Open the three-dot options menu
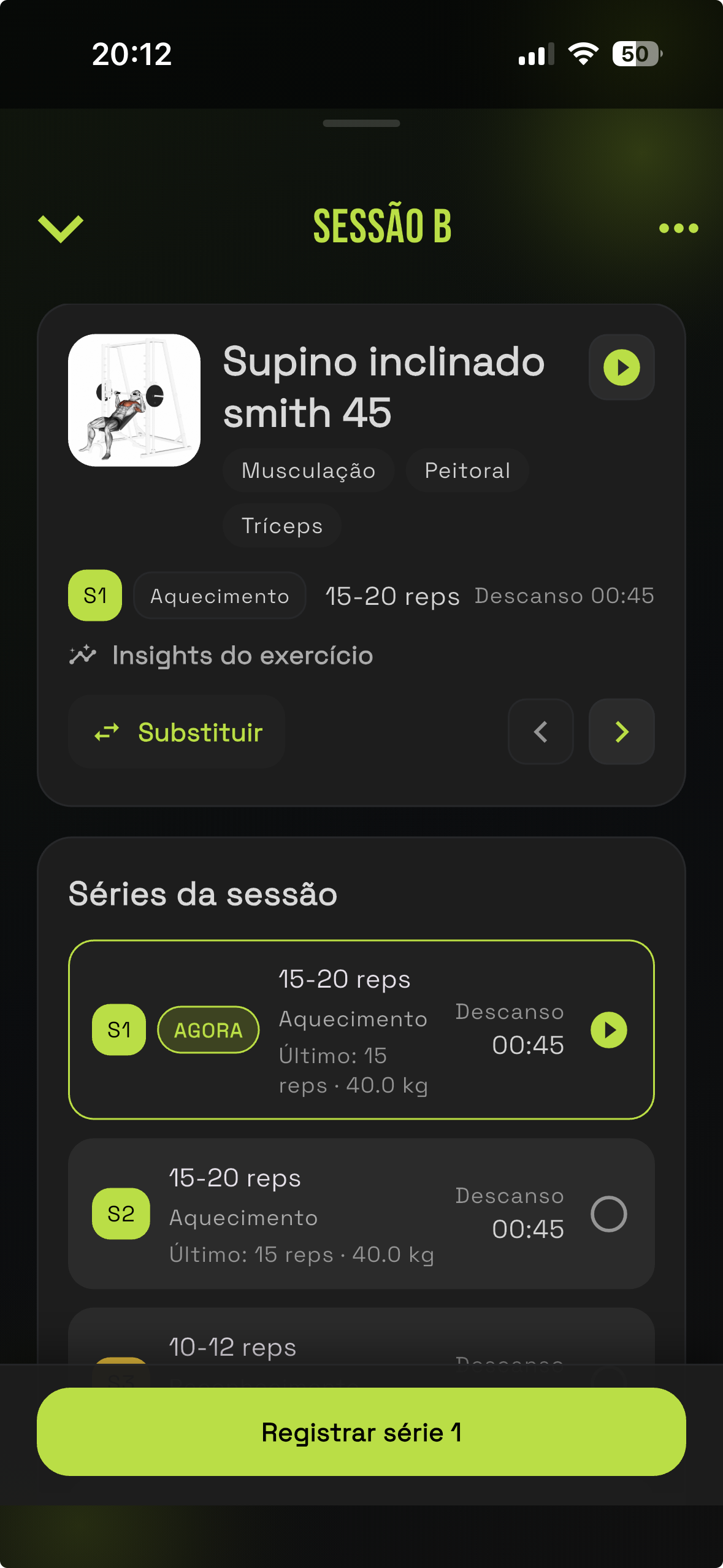 (x=678, y=228)
